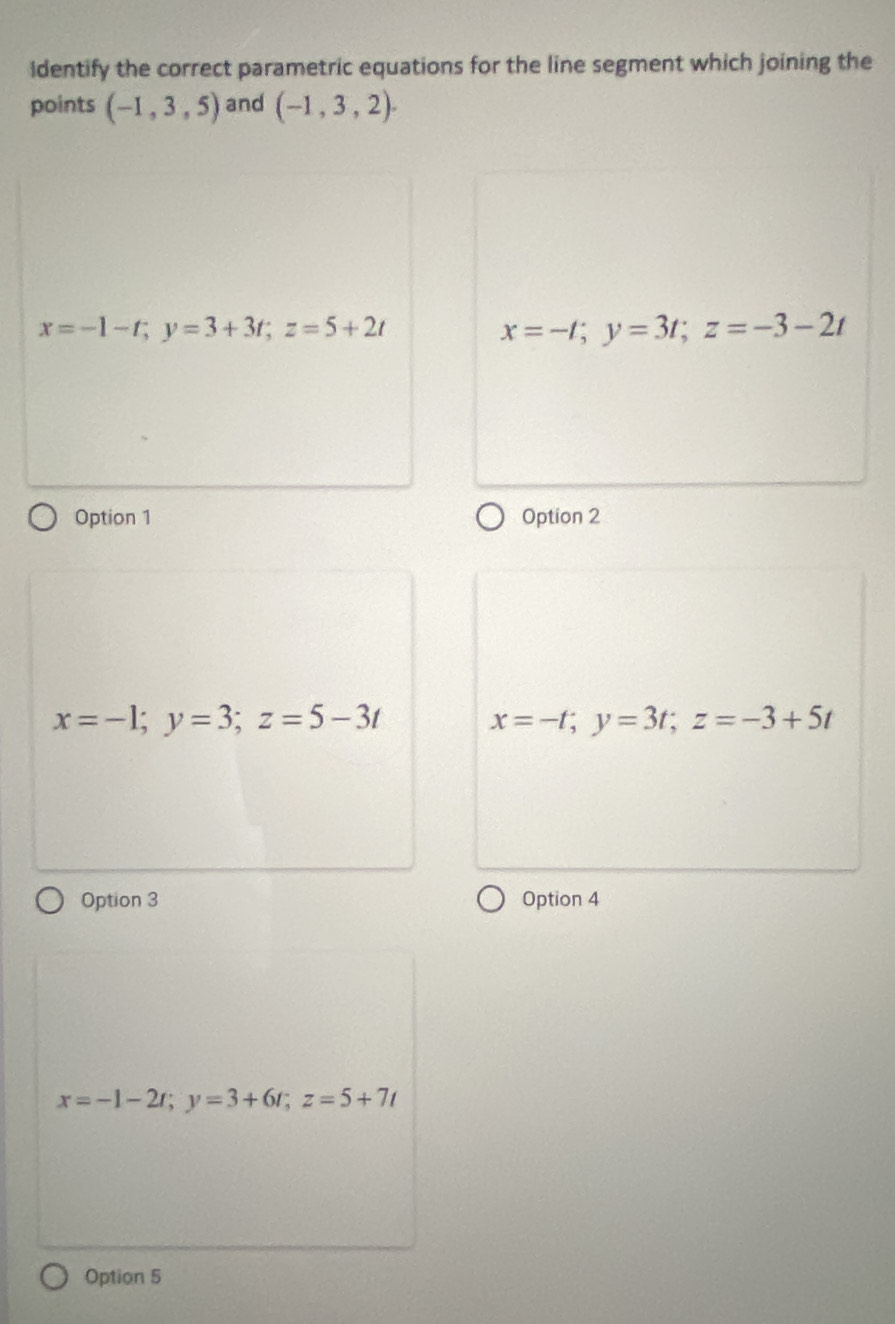Select the Option 1 radio button

click(43, 518)
